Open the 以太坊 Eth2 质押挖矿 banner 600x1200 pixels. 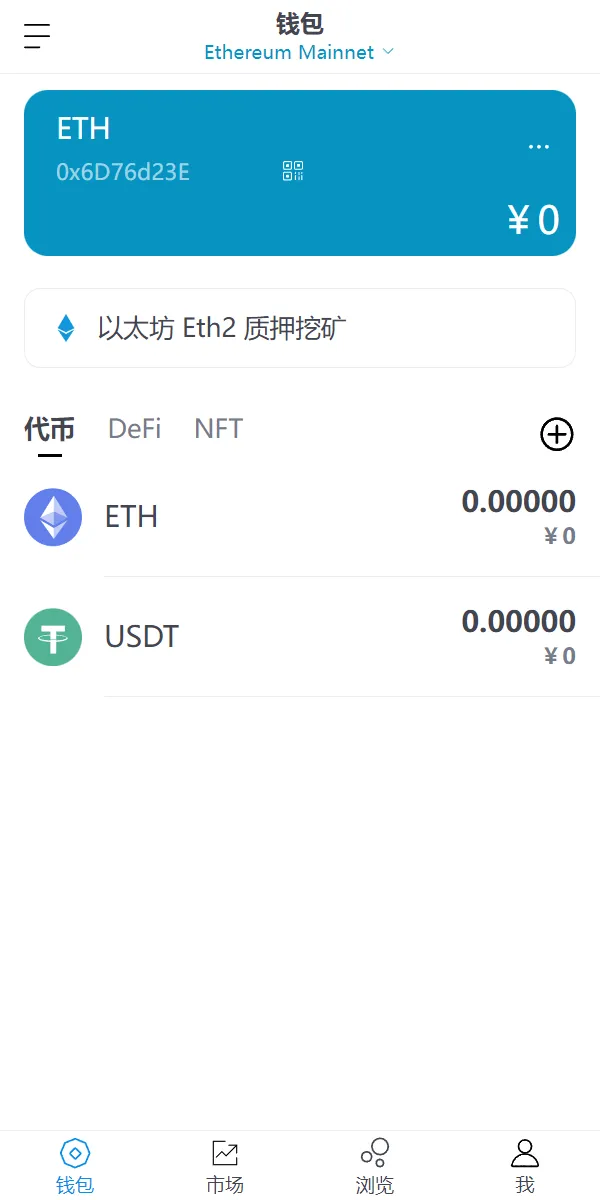(300, 328)
